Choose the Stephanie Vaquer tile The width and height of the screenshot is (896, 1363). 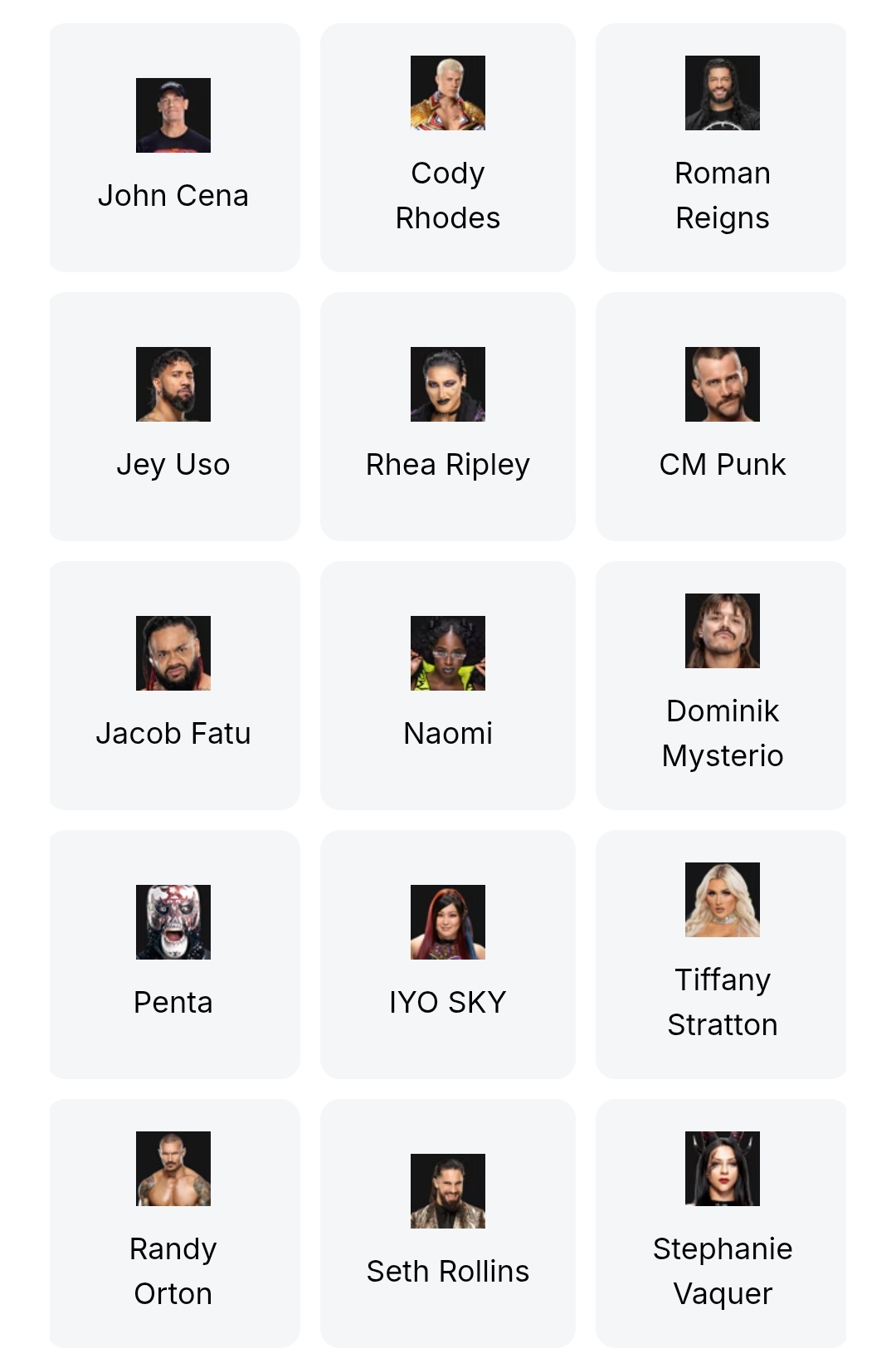pos(722,1224)
